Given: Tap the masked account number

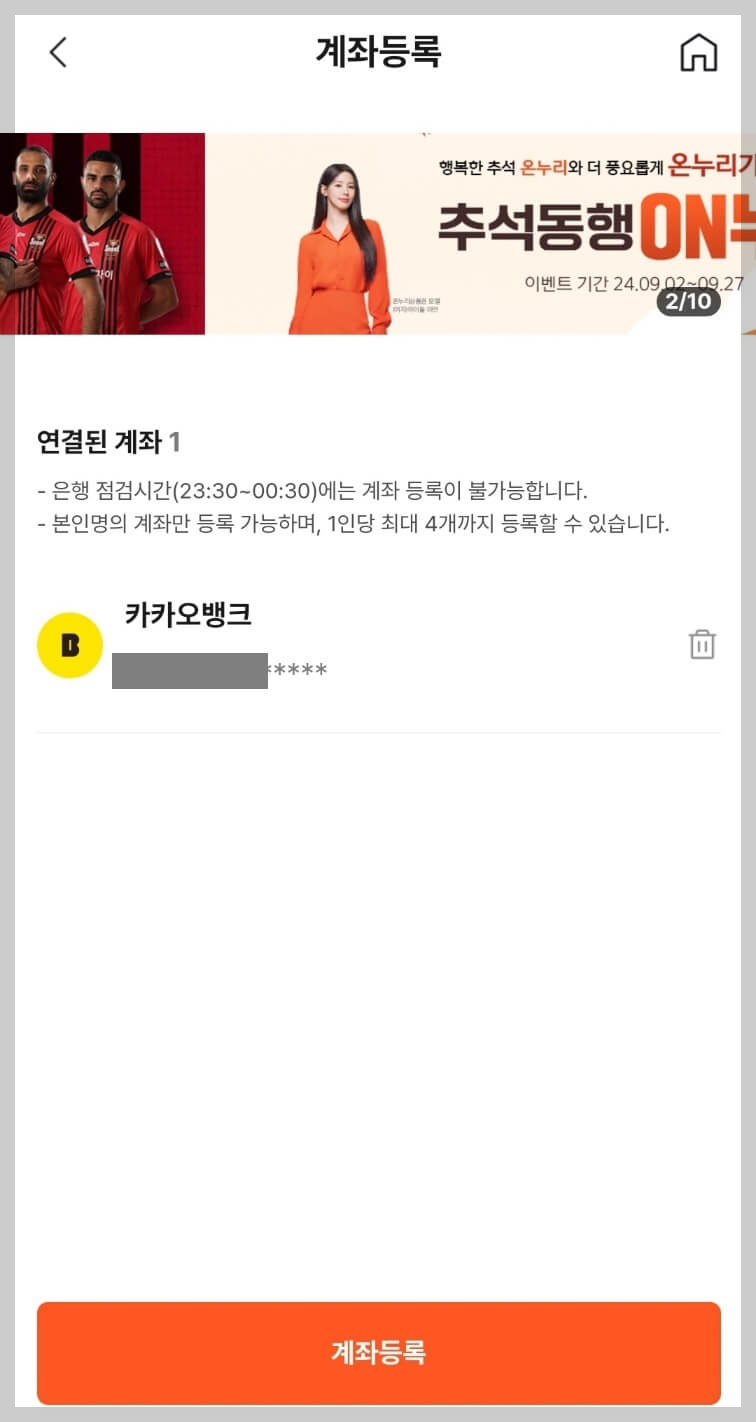Looking at the screenshot, I should (220, 670).
